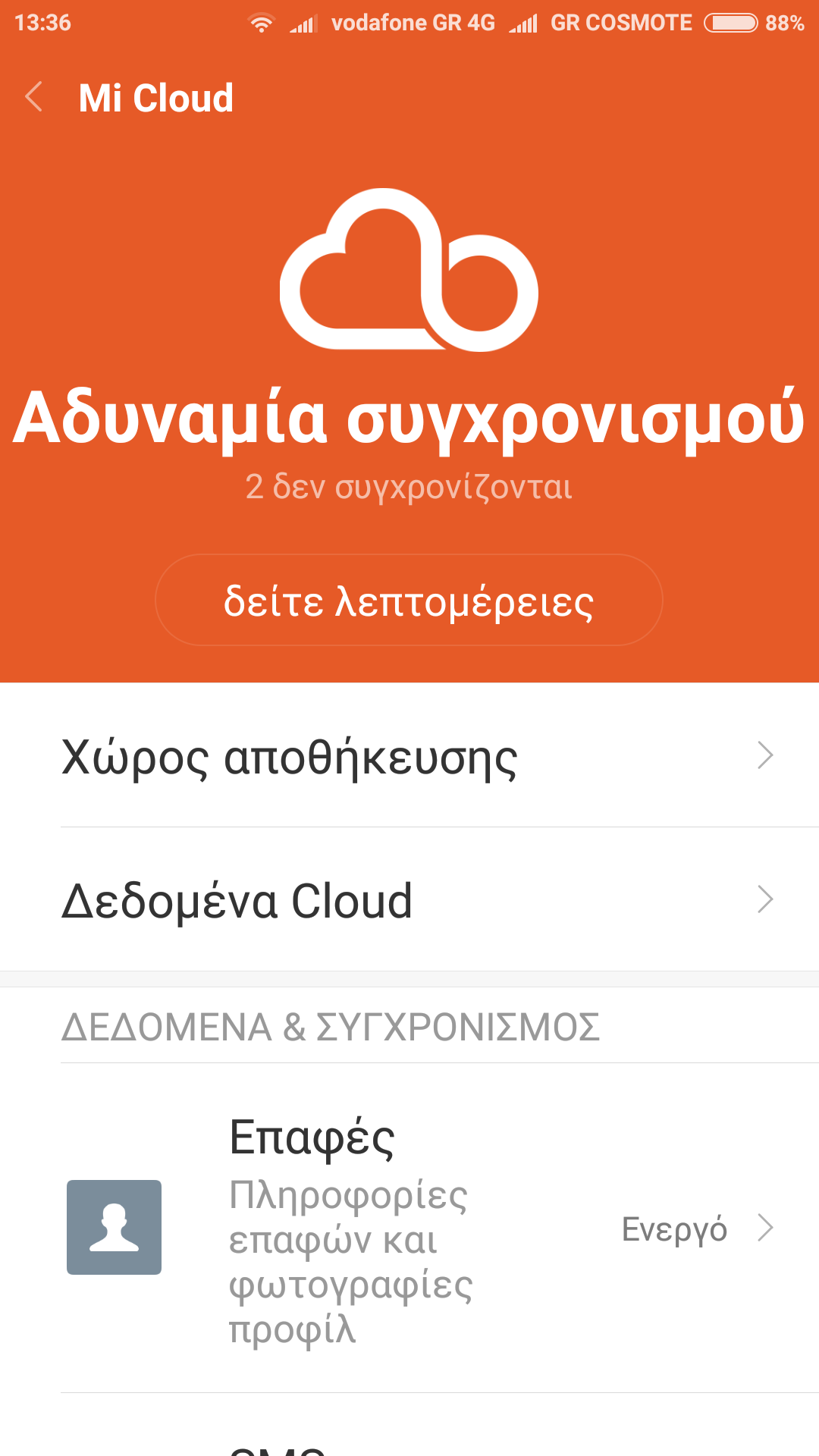Image resolution: width=819 pixels, height=1456 pixels.
Task: Open Δεδομένα Cloud
Action: tap(409, 900)
